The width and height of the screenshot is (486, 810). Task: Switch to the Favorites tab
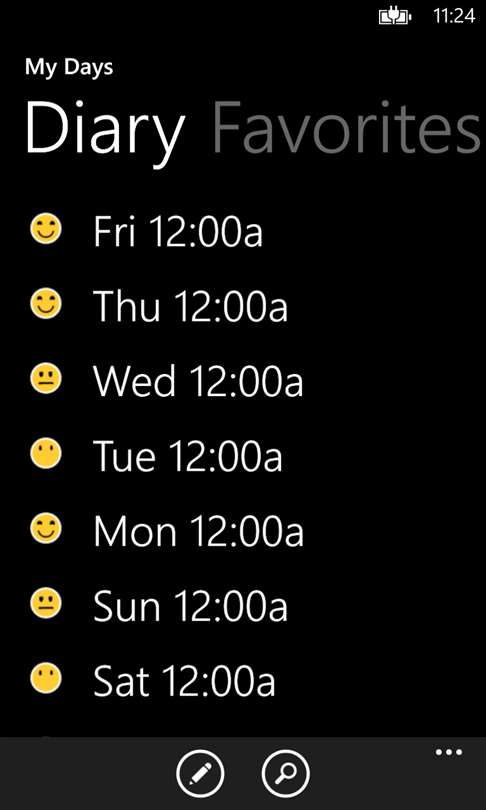pyautogui.click(x=346, y=126)
